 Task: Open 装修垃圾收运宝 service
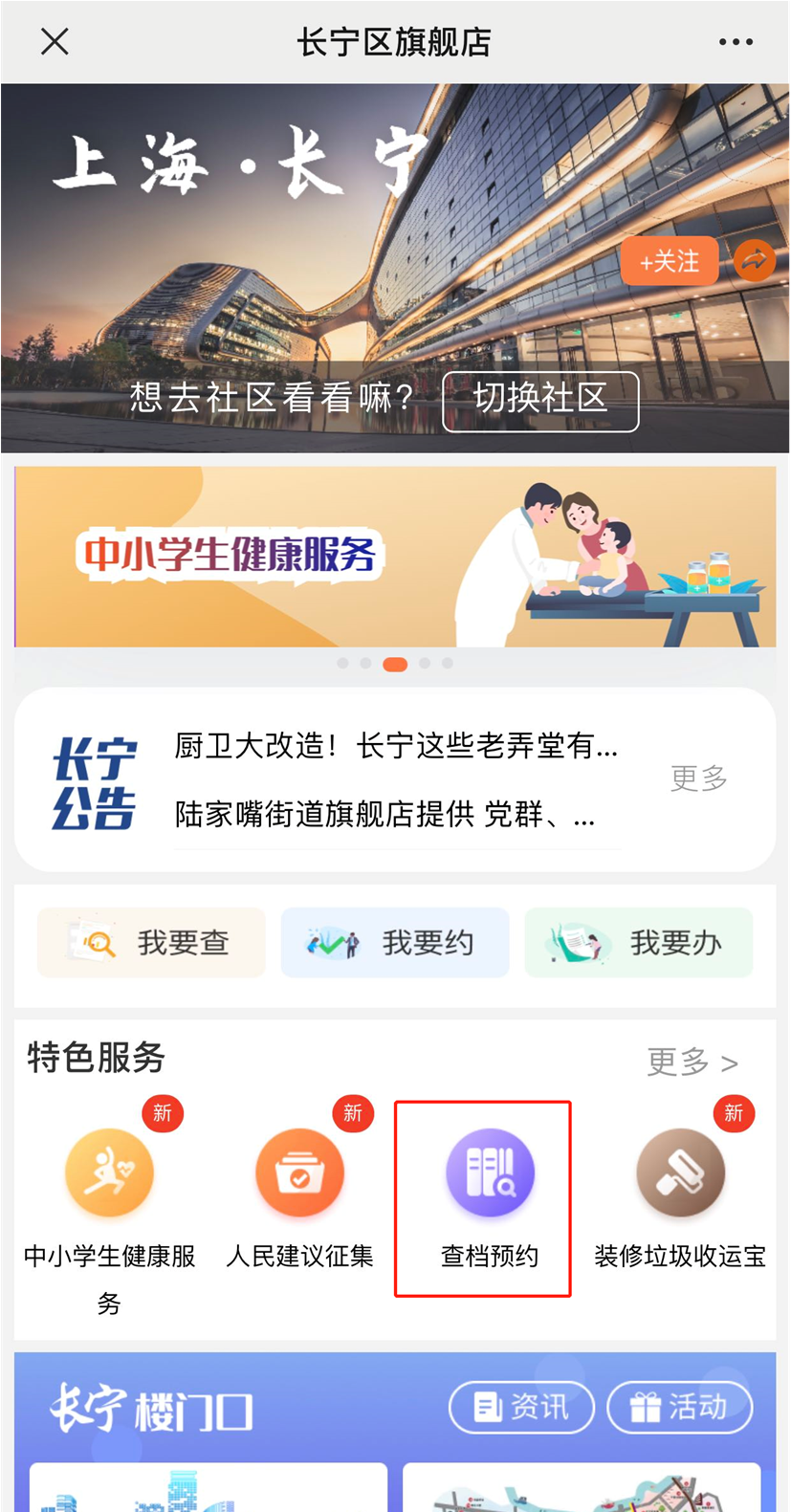pyautogui.click(x=680, y=1175)
